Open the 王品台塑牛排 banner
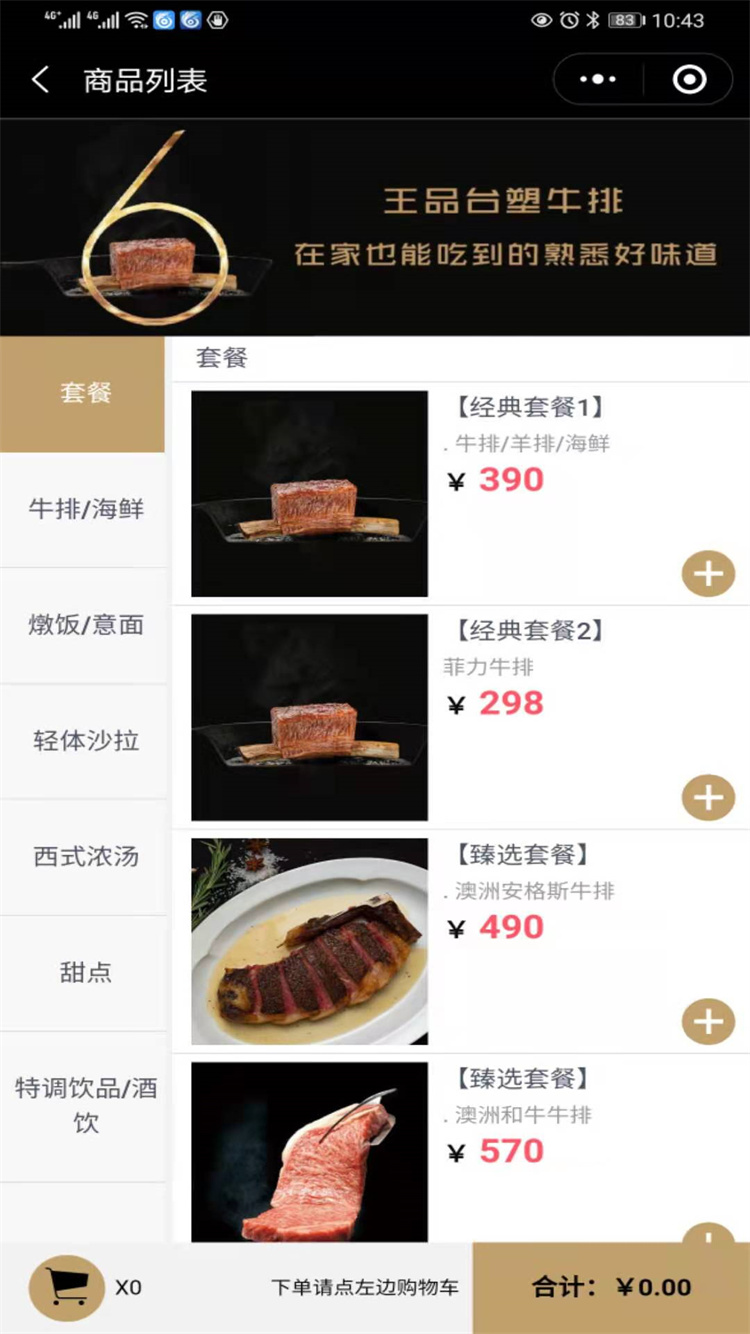The width and height of the screenshot is (750, 1334). tap(375, 228)
